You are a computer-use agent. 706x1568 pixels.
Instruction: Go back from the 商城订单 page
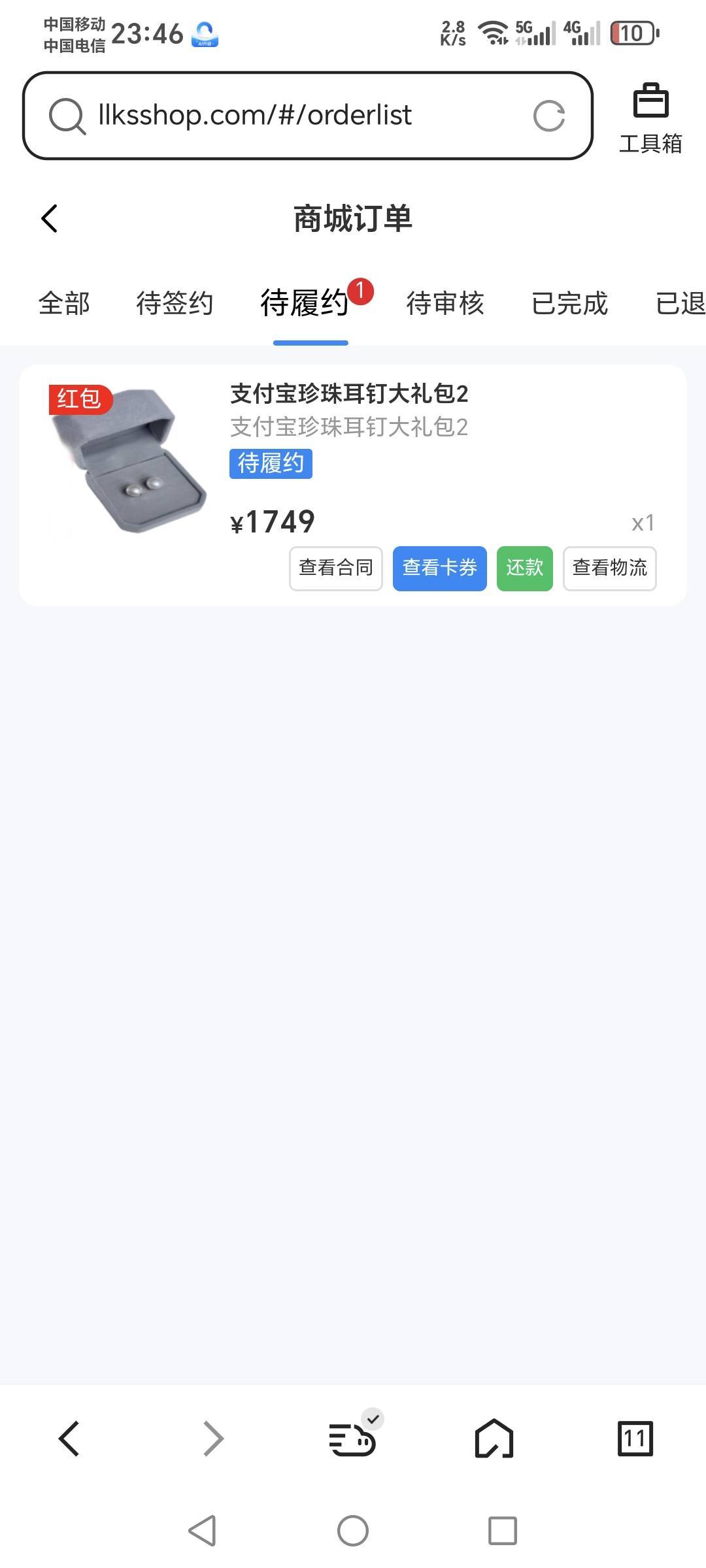50,218
